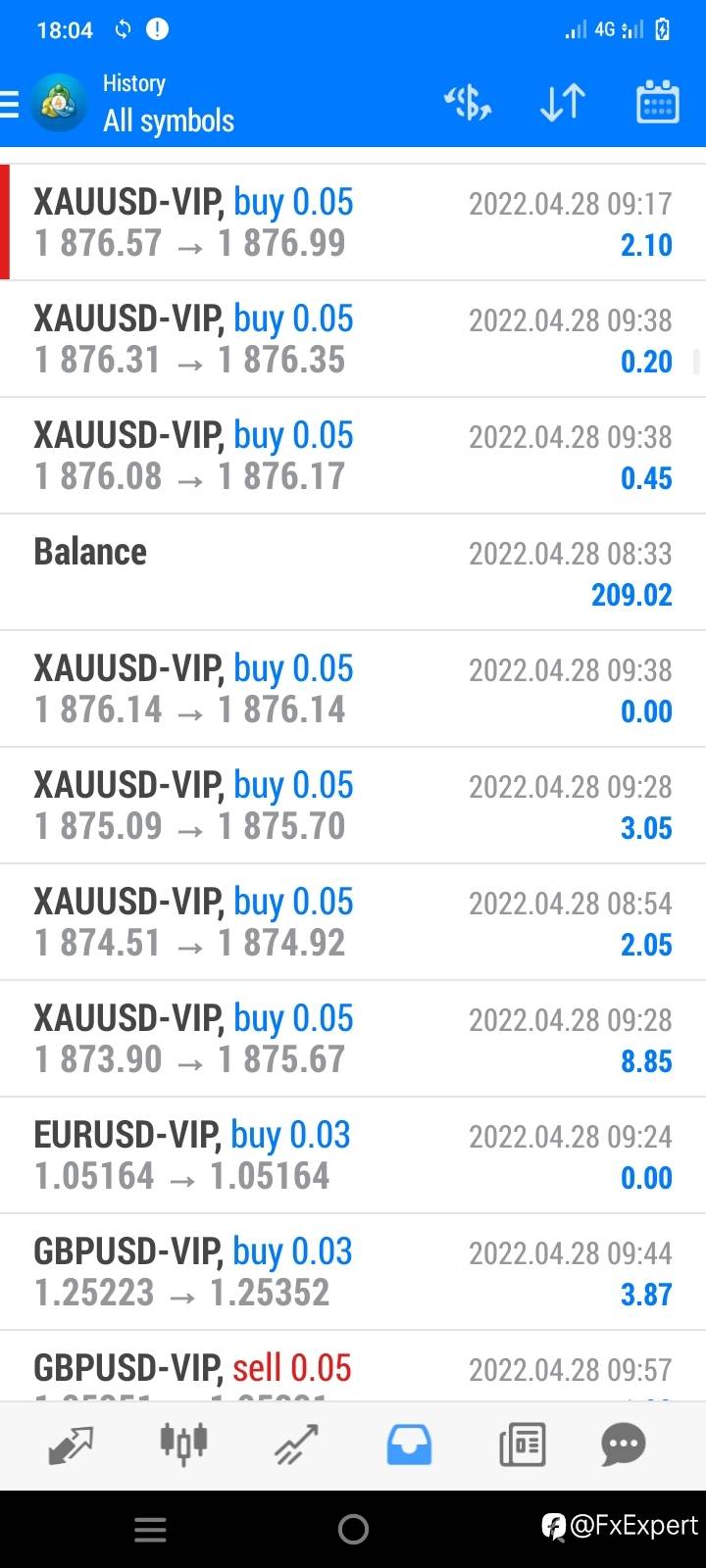The image size is (706, 1568).
Task: Open the system recent apps button
Action: [150, 1529]
